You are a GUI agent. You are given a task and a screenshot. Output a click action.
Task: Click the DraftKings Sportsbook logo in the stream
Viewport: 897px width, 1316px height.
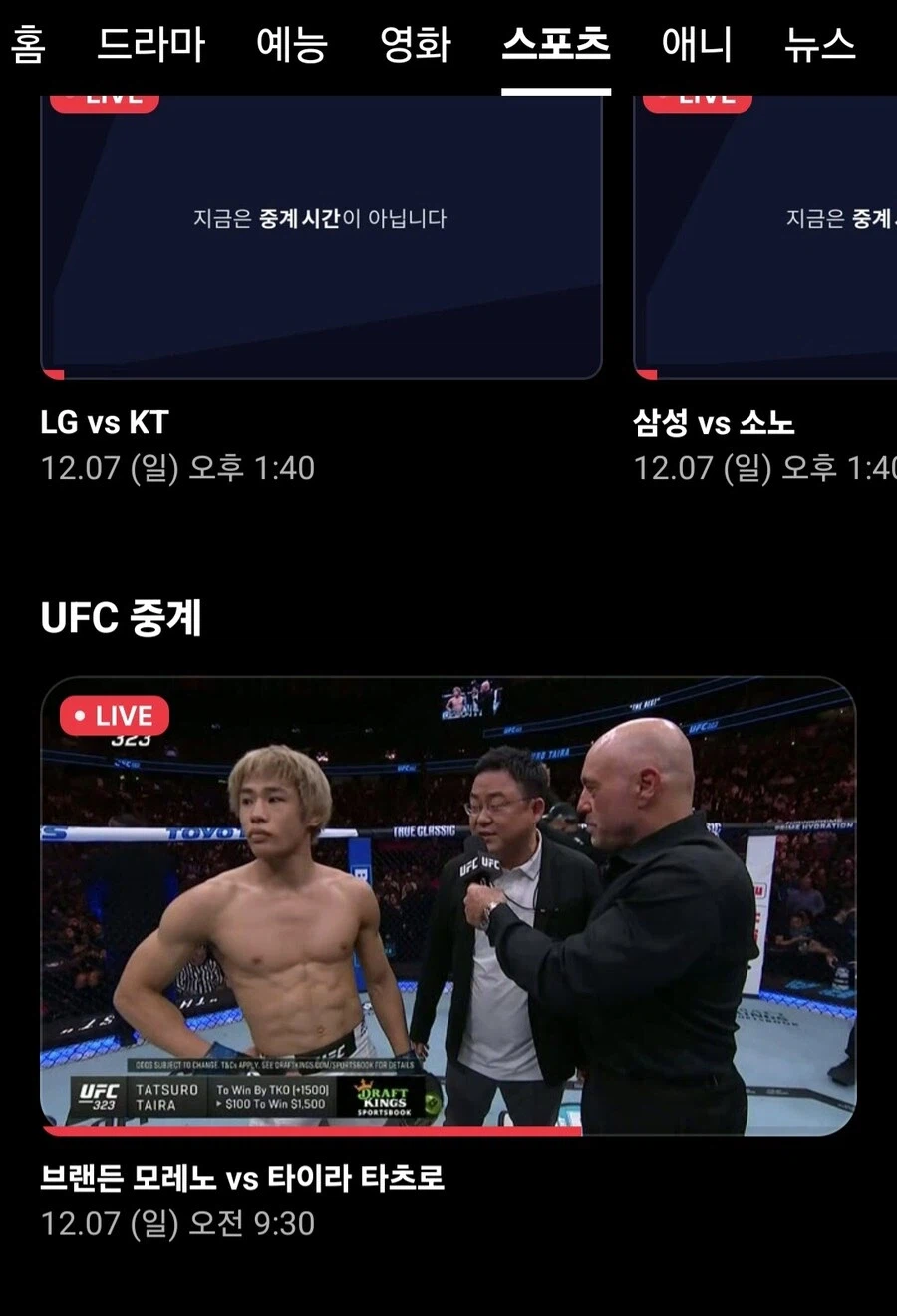click(x=384, y=1099)
